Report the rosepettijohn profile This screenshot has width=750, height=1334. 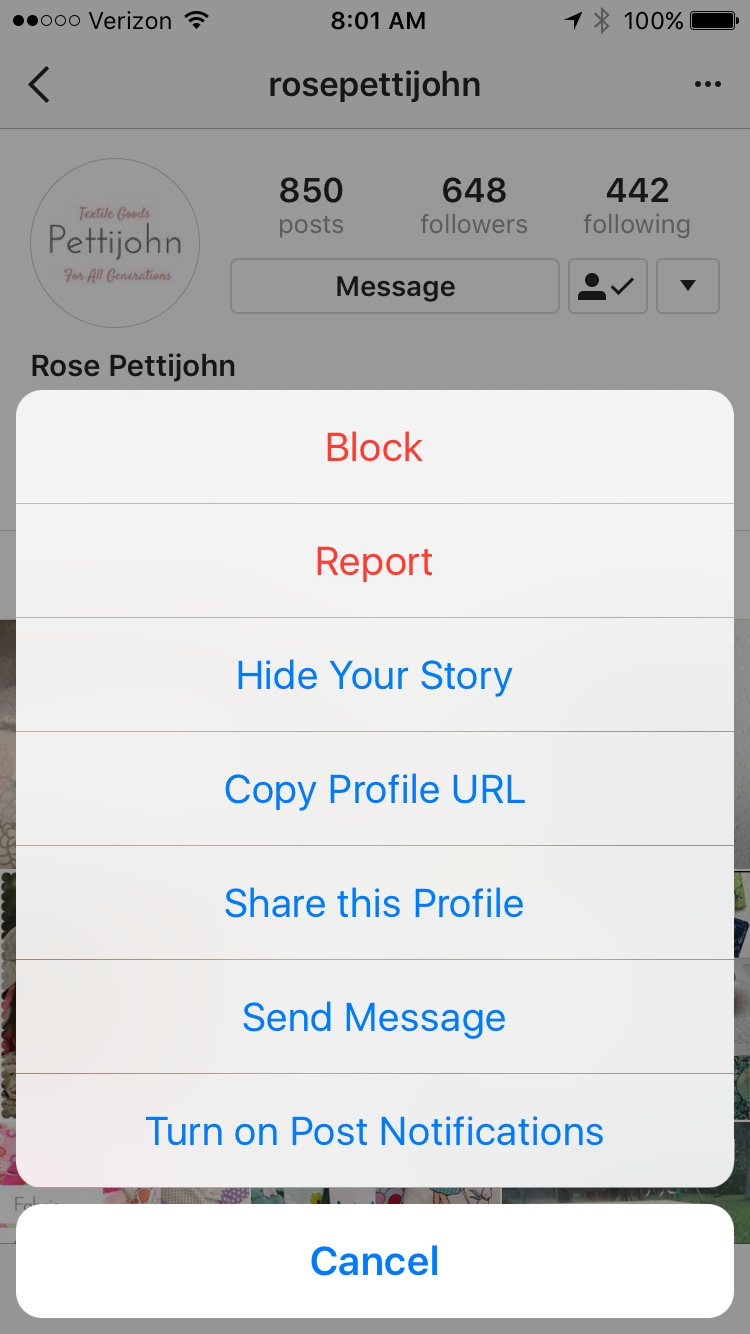(x=374, y=561)
